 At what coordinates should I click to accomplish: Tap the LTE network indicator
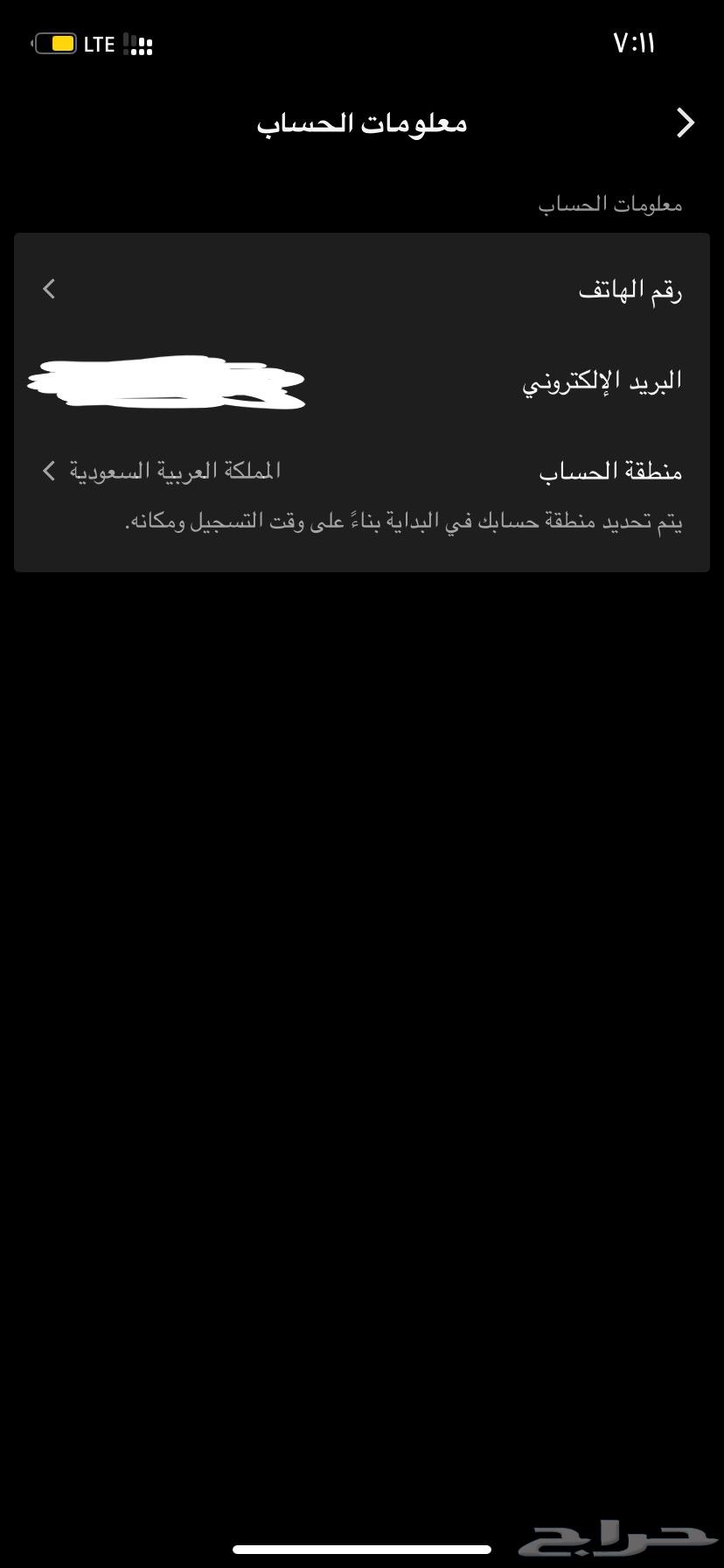point(99,42)
